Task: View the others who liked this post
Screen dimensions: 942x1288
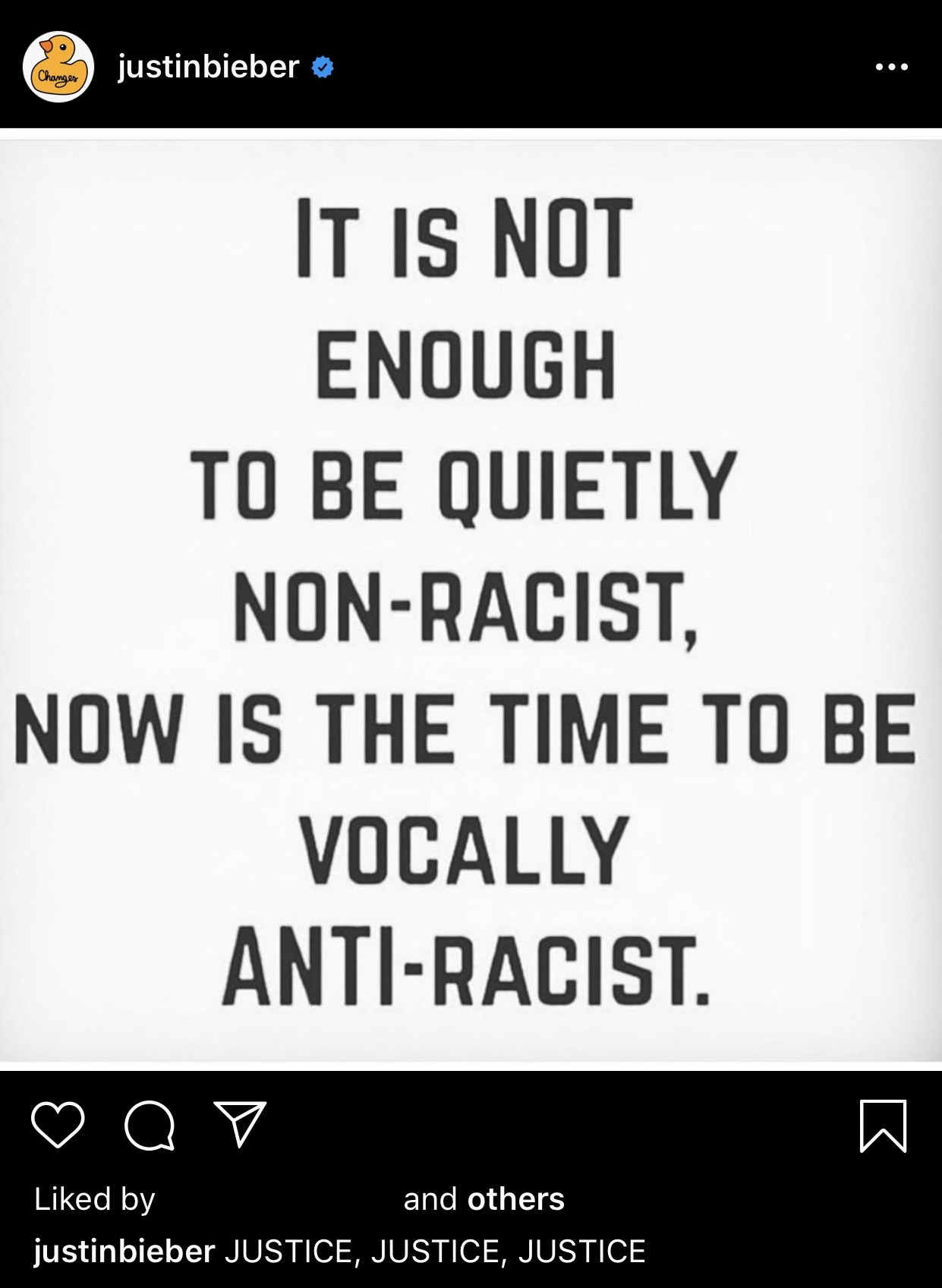Action: 515,1199
